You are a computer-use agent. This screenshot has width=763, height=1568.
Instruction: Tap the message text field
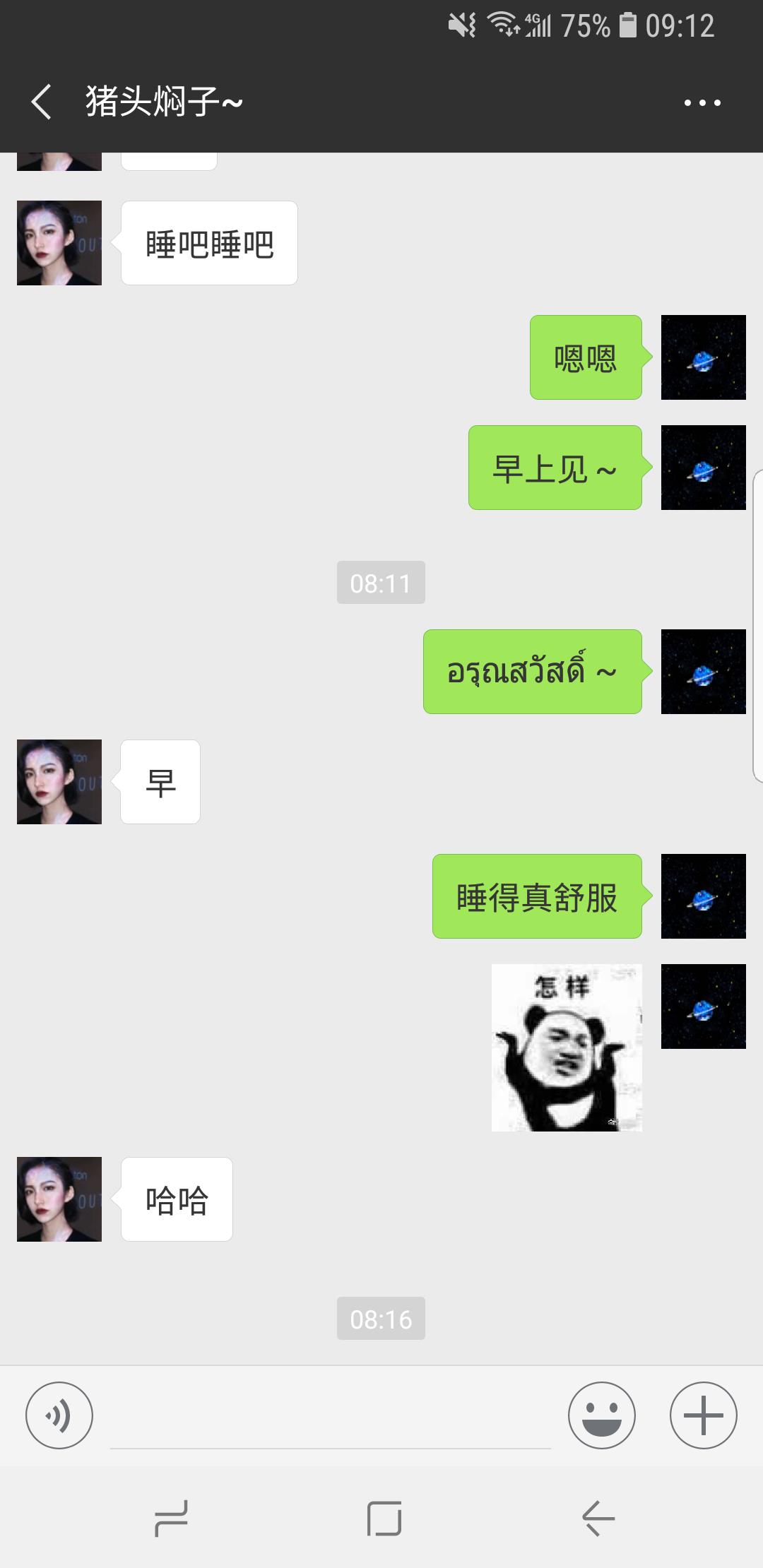[331, 1417]
